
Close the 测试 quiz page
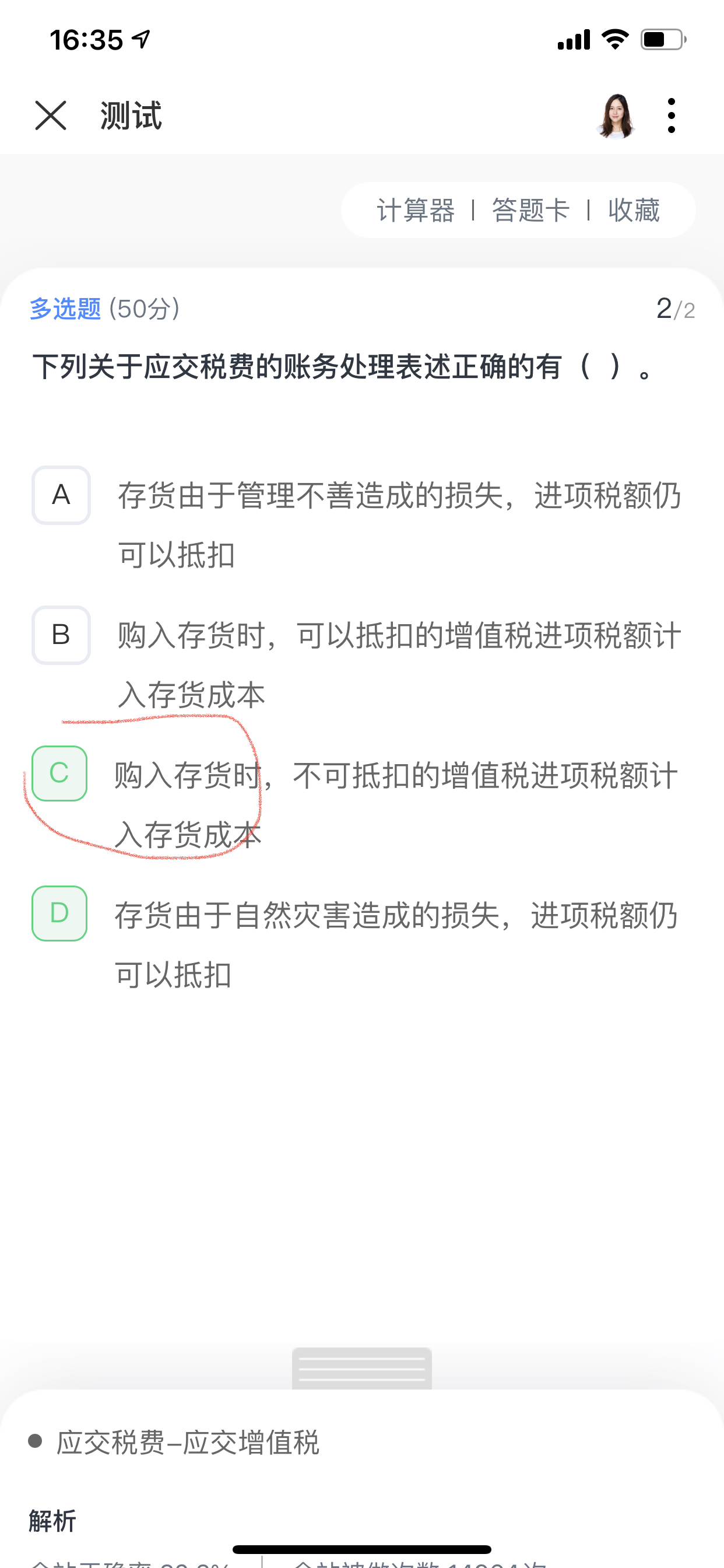pos(51,116)
